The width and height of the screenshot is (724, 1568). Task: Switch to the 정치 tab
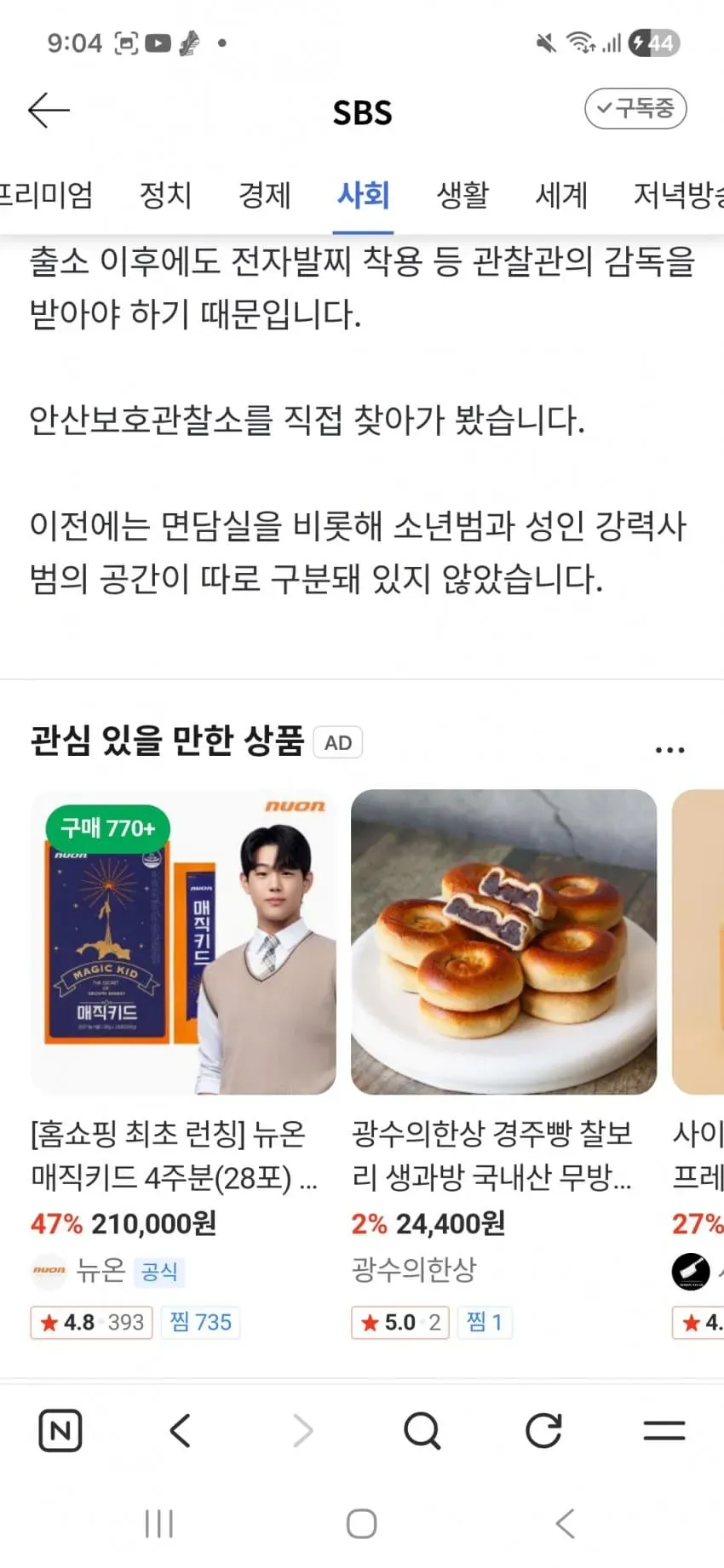pyautogui.click(x=165, y=195)
